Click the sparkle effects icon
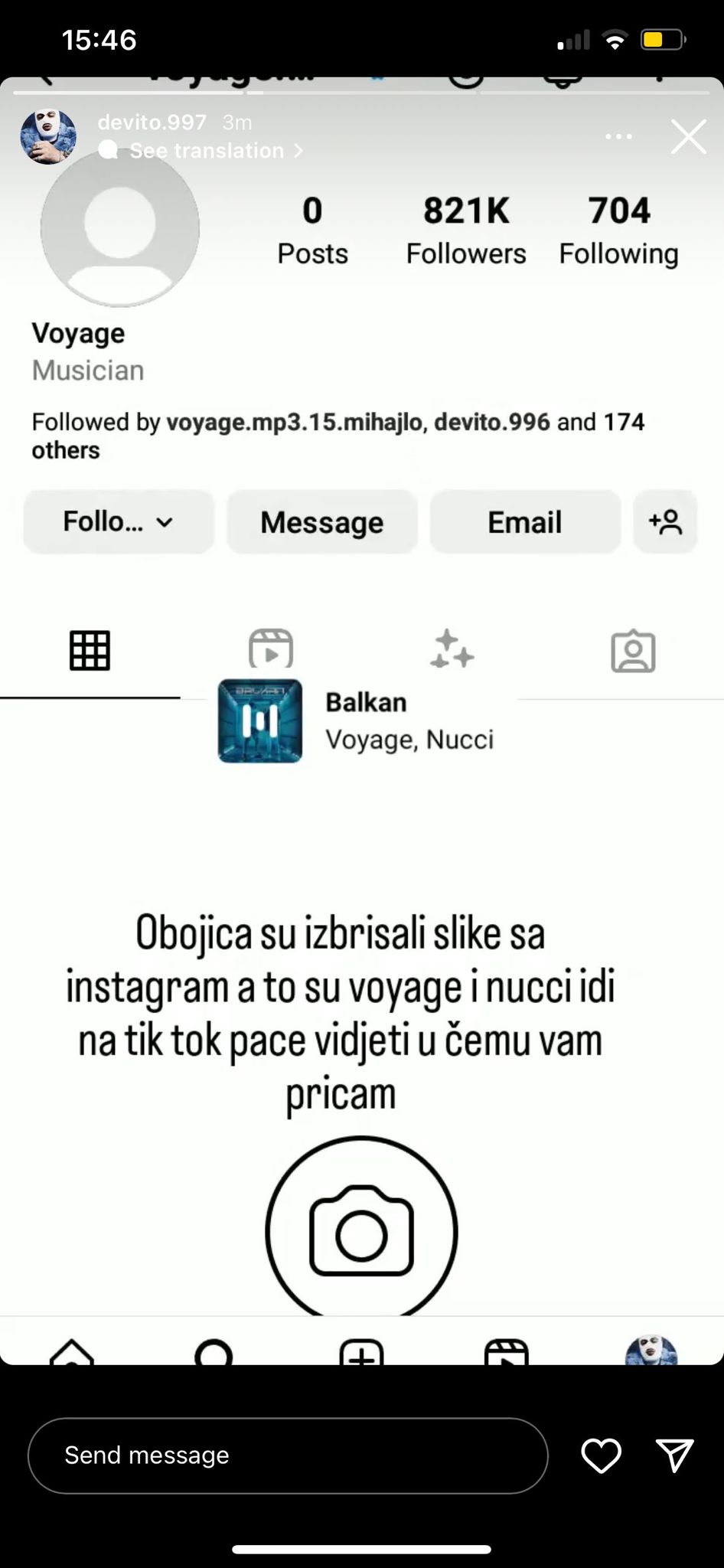 pyautogui.click(x=452, y=650)
